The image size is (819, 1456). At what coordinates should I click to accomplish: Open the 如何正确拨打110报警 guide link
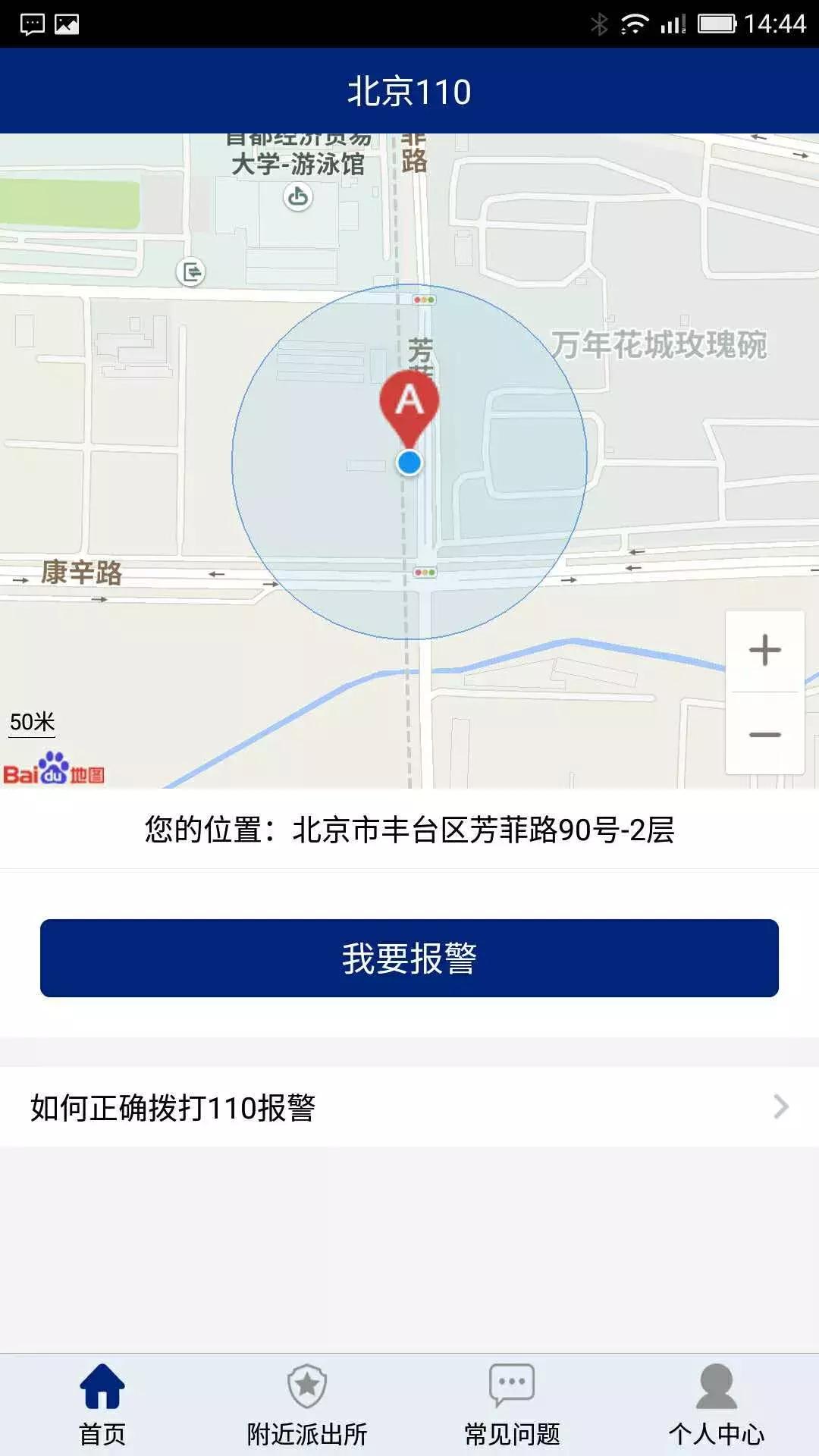[176, 1108]
